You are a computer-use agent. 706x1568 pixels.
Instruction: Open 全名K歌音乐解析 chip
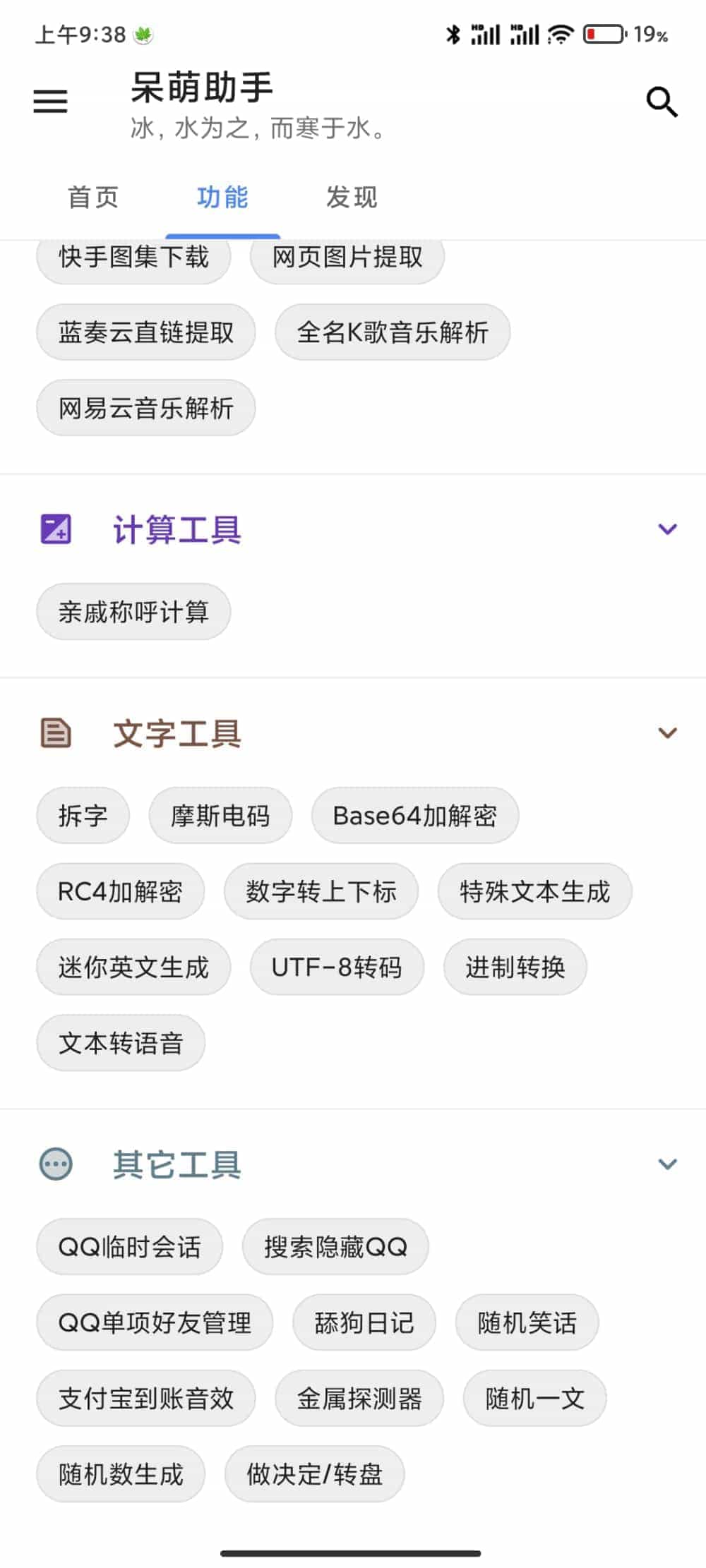pos(393,332)
